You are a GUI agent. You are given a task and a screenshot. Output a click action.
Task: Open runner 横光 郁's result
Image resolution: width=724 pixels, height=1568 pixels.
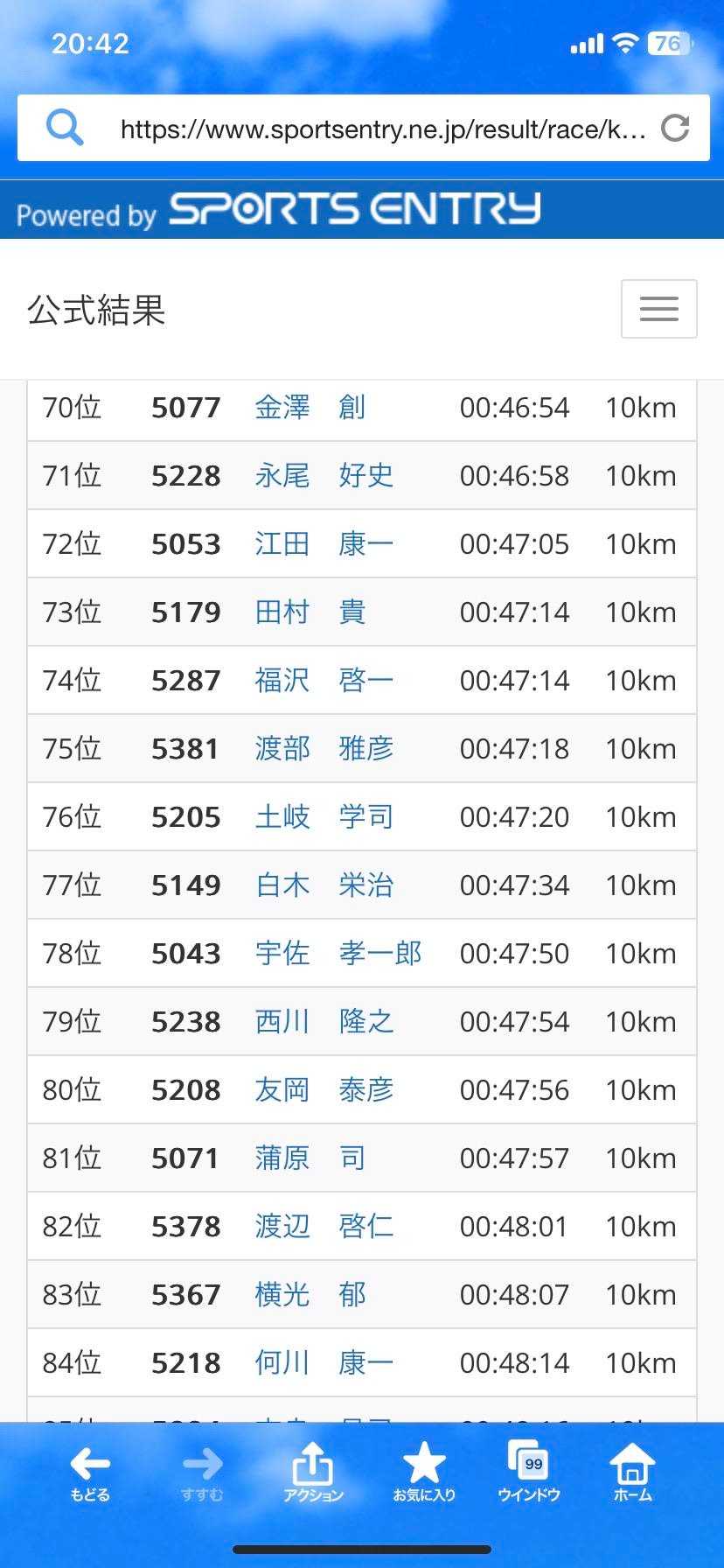310,1295
